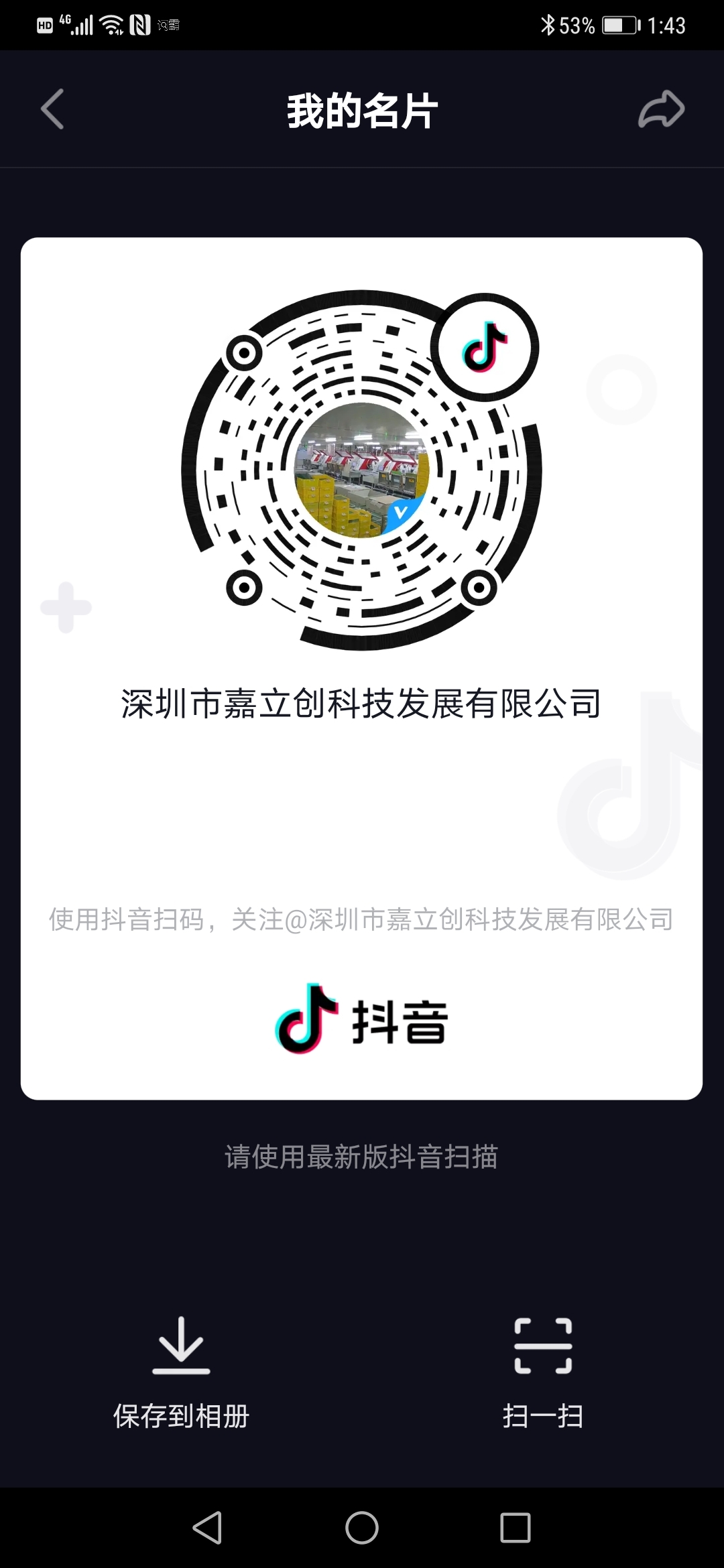Share the name card via the arrow icon

coord(661,109)
